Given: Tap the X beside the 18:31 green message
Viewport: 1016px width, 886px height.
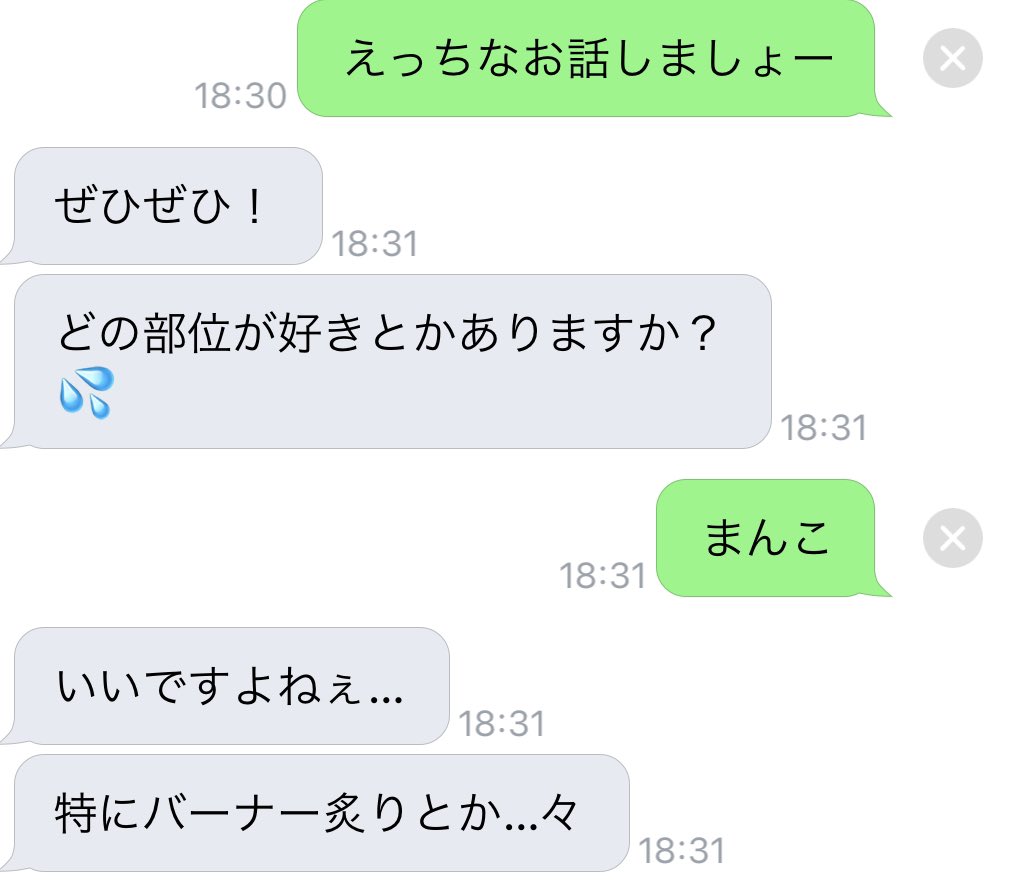Looking at the screenshot, I should [x=952, y=539].
